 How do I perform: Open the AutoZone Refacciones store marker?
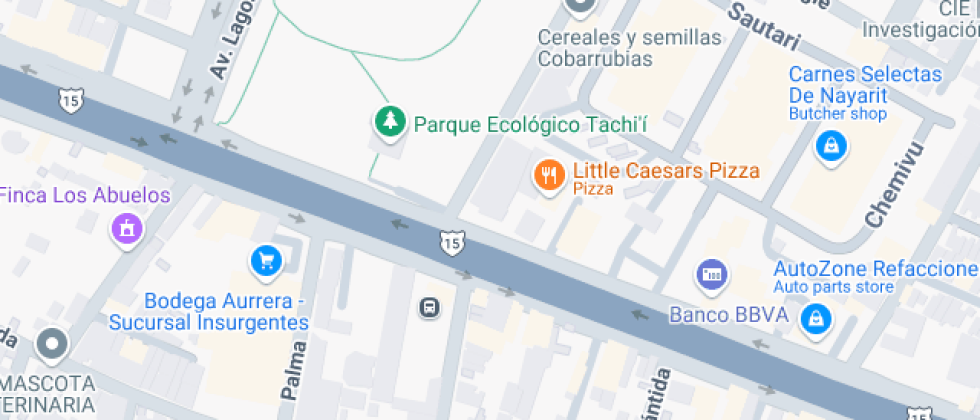click(x=817, y=319)
